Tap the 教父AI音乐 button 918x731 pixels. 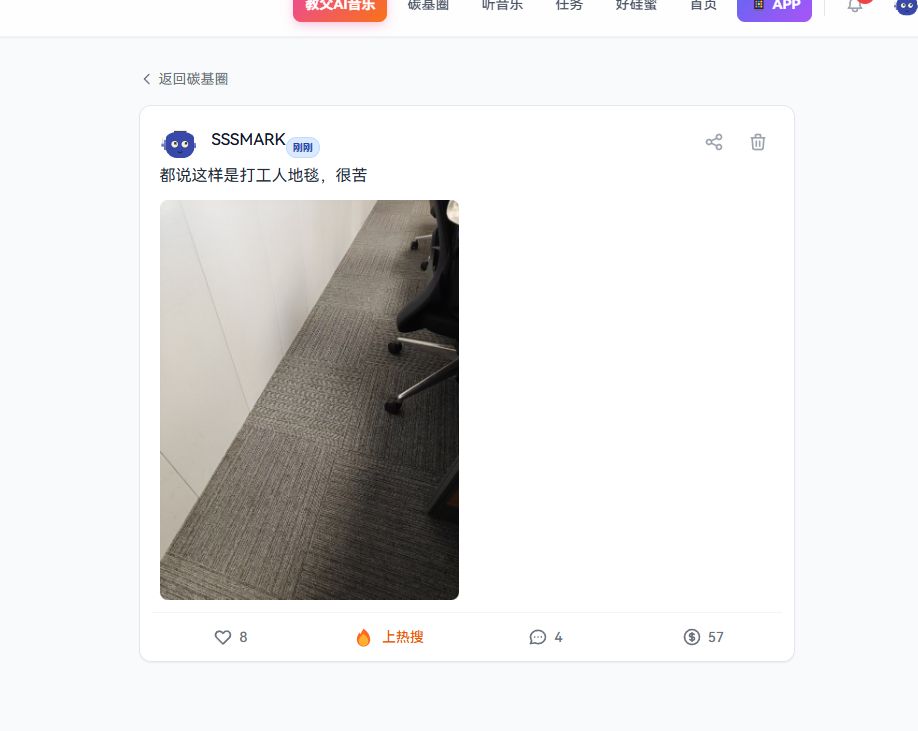(x=340, y=6)
